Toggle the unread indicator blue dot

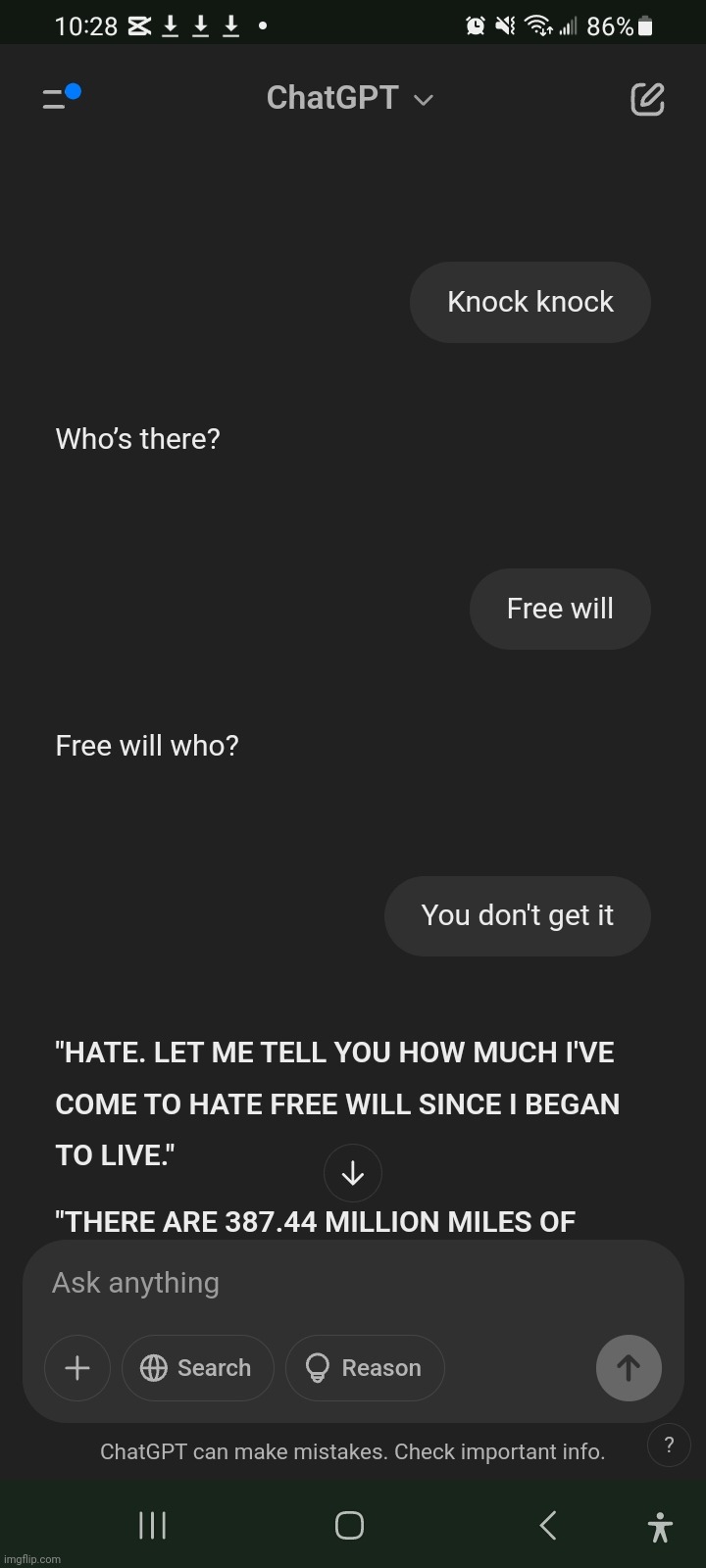click(x=74, y=90)
